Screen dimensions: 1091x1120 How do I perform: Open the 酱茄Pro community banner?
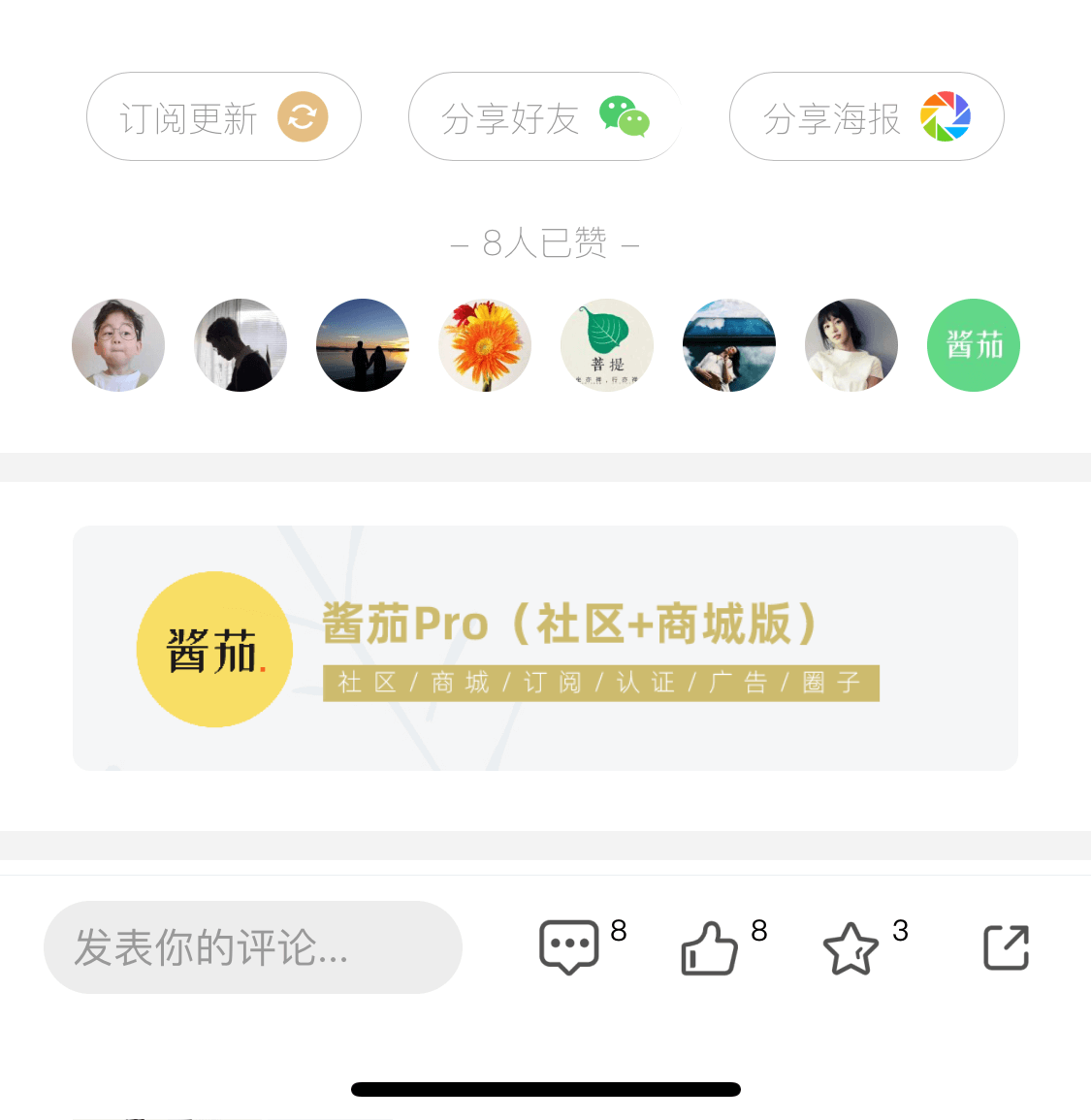point(545,648)
